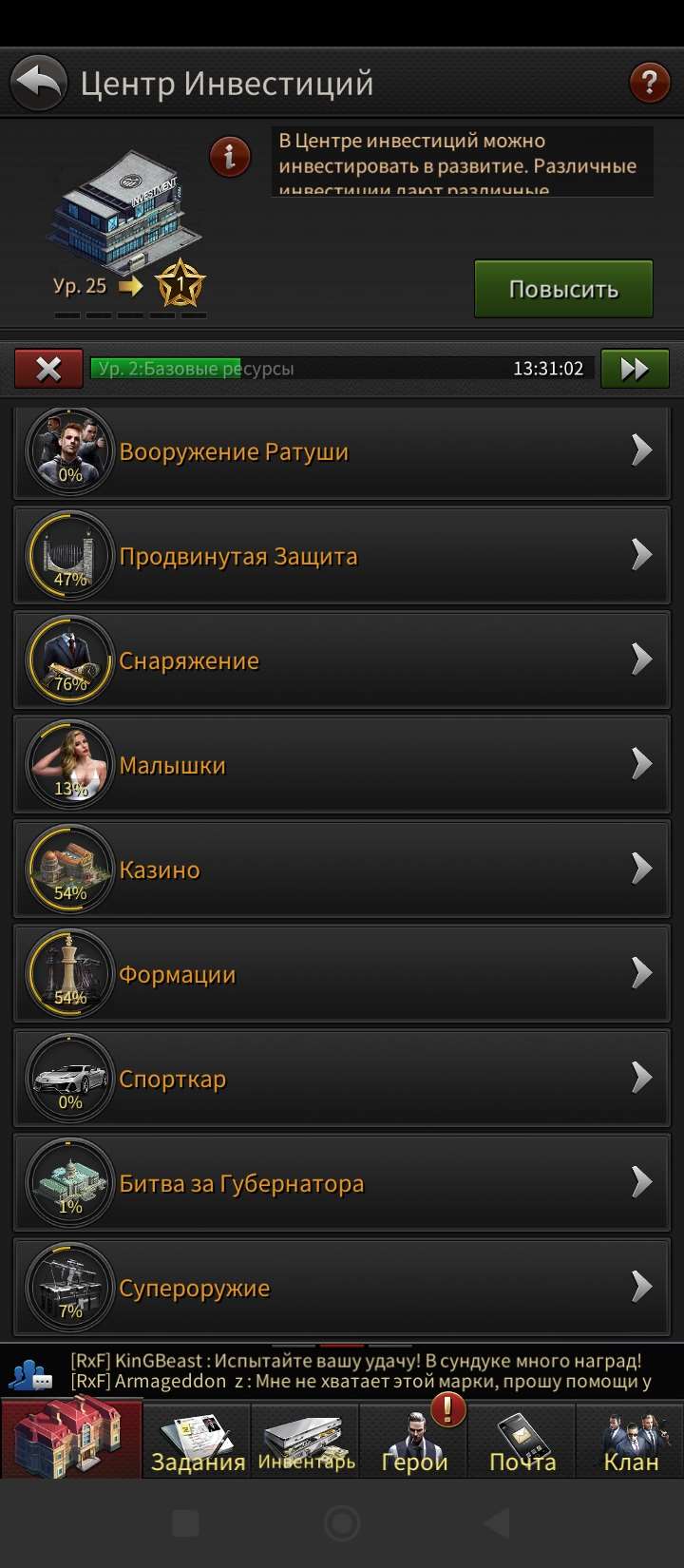Tap the chat icon above the bottom menu
The height and width of the screenshot is (1568, 684).
tap(33, 1369)
